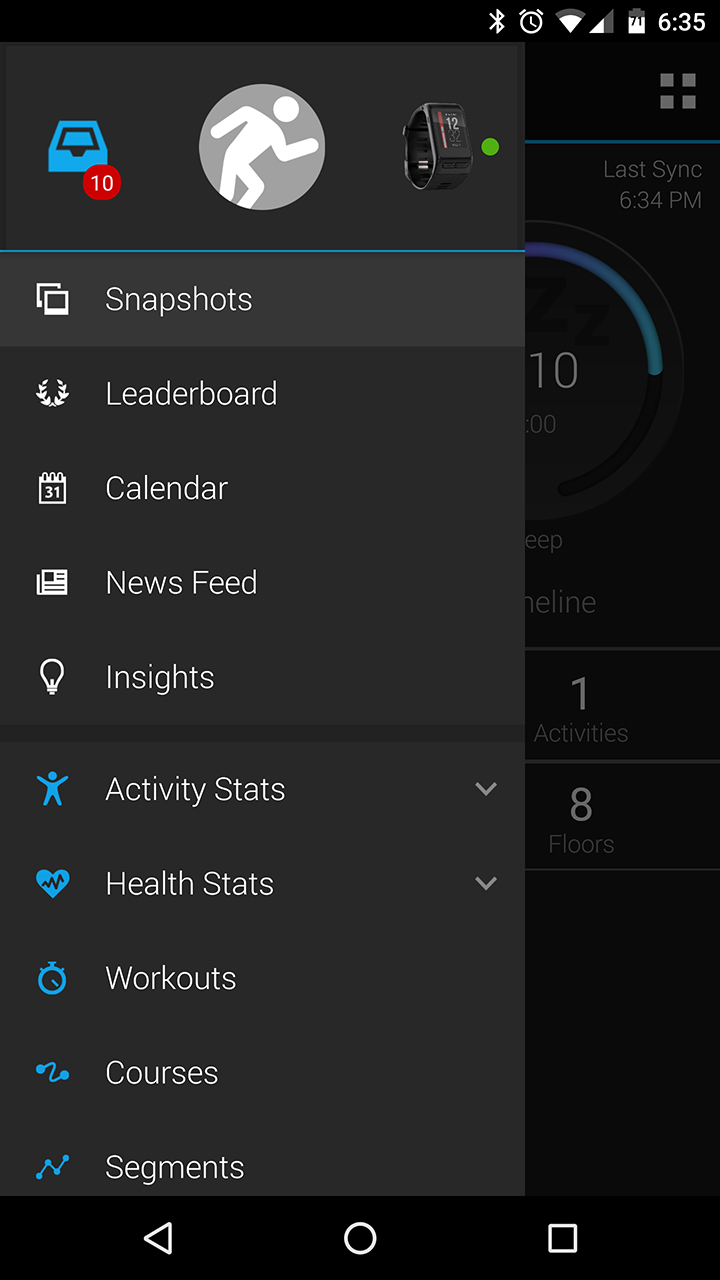Screen dimensions: 720x1280
Task: Expand the Activity Stats section
Action: 486,789
